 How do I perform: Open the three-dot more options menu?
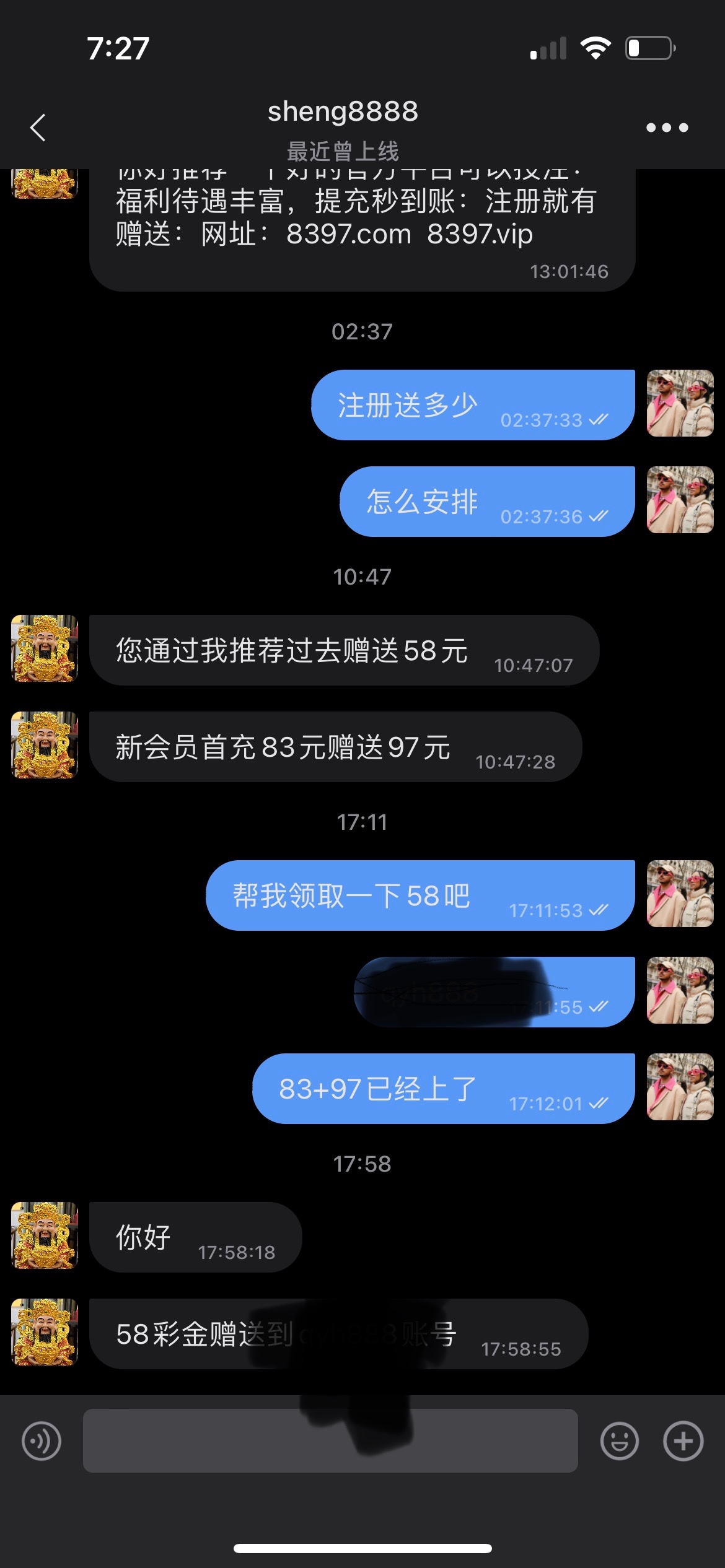point(667,128)
